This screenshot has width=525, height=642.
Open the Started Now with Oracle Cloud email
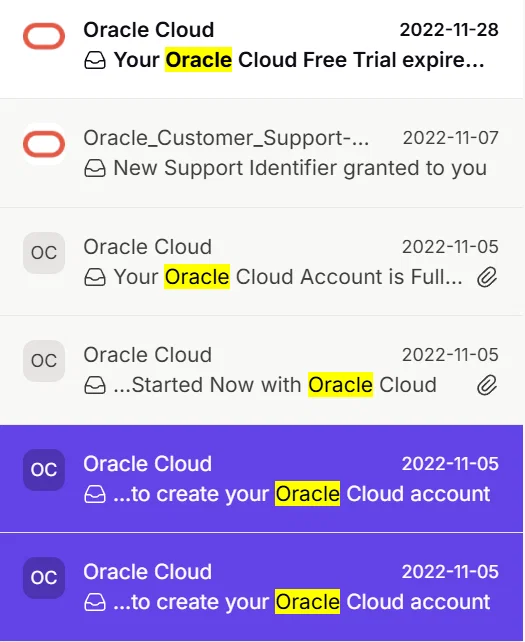point(261,370)
